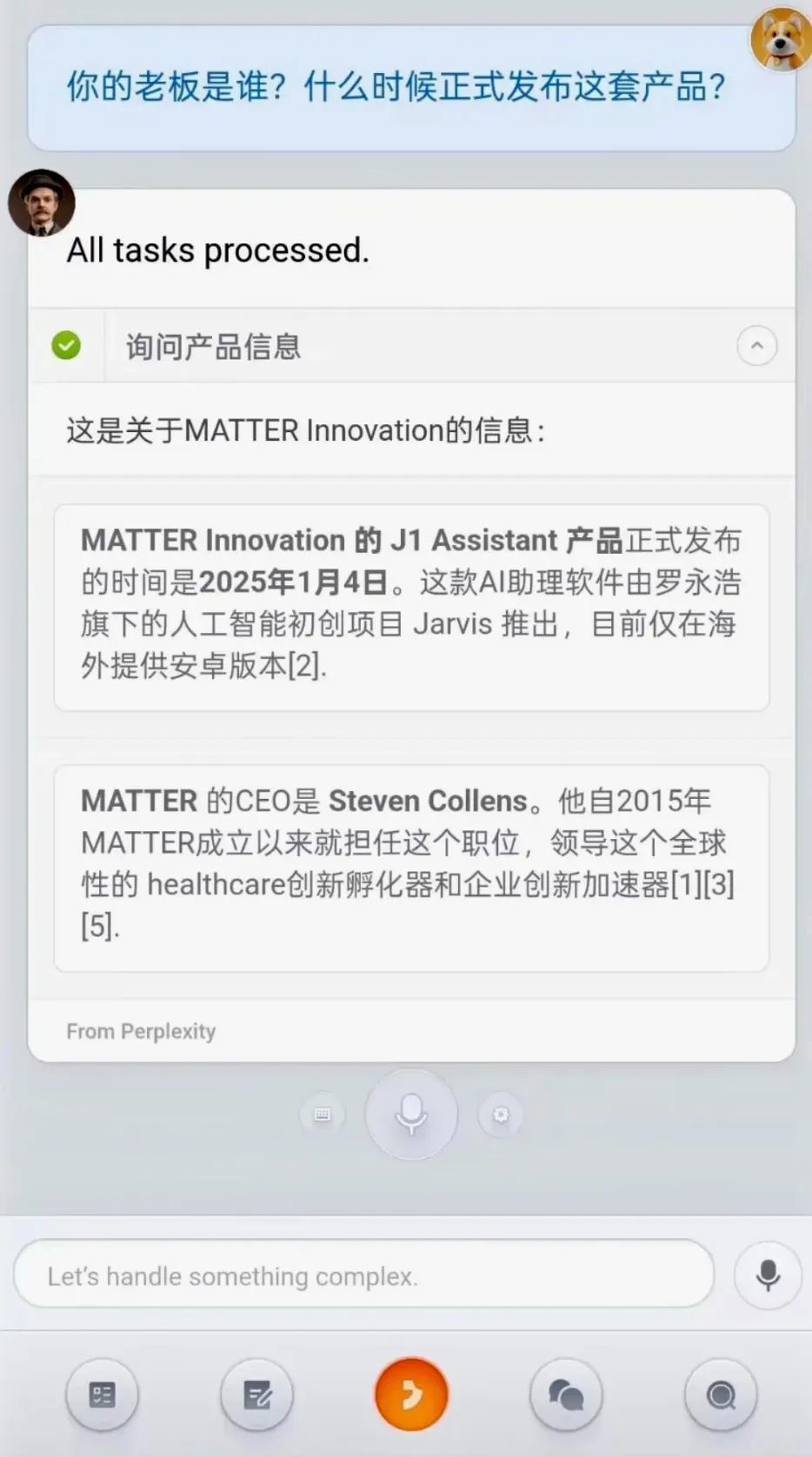
Task: Select the orange center assistant button
Action: [411, 1394]
